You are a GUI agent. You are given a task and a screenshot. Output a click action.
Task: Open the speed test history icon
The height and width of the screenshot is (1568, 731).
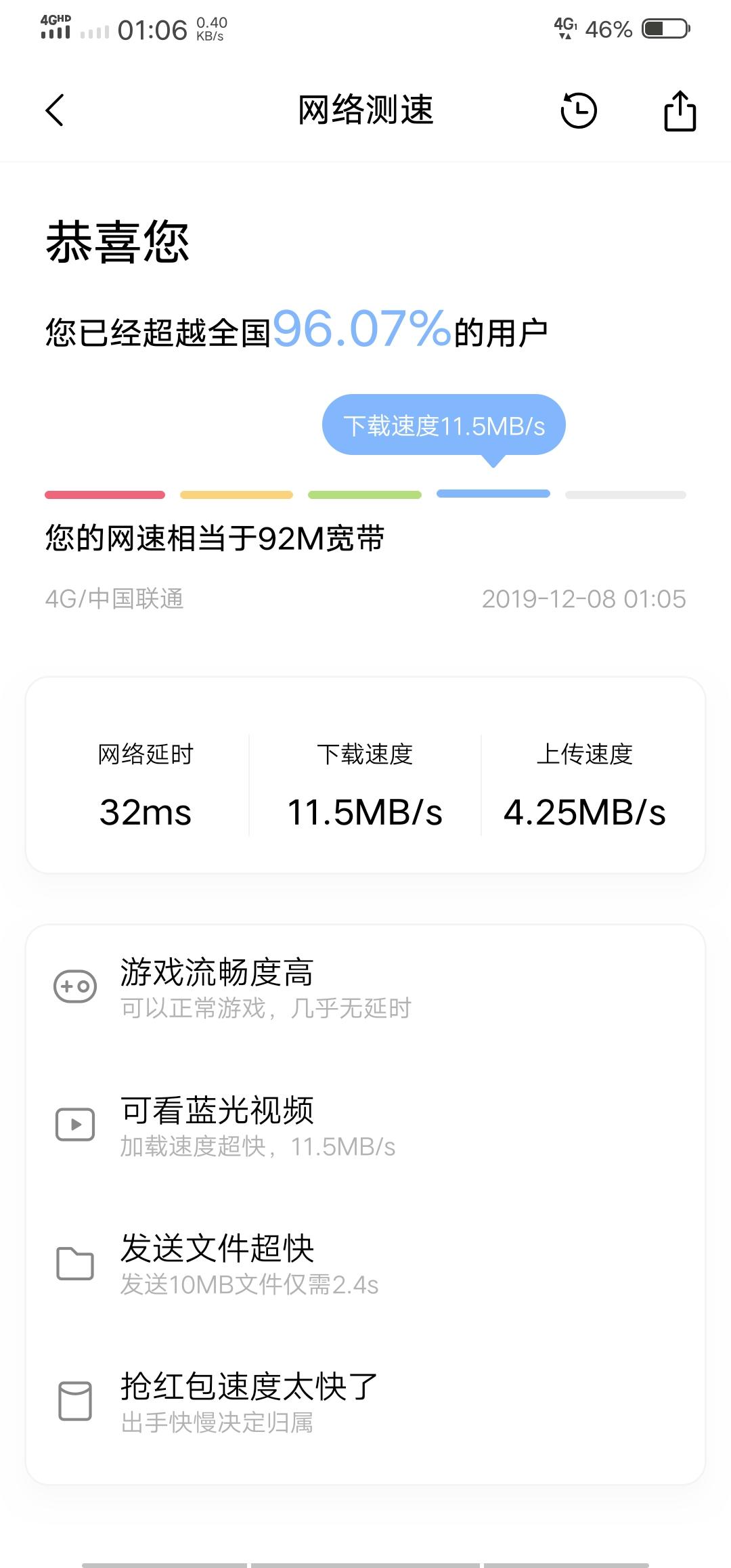[579, 110]
